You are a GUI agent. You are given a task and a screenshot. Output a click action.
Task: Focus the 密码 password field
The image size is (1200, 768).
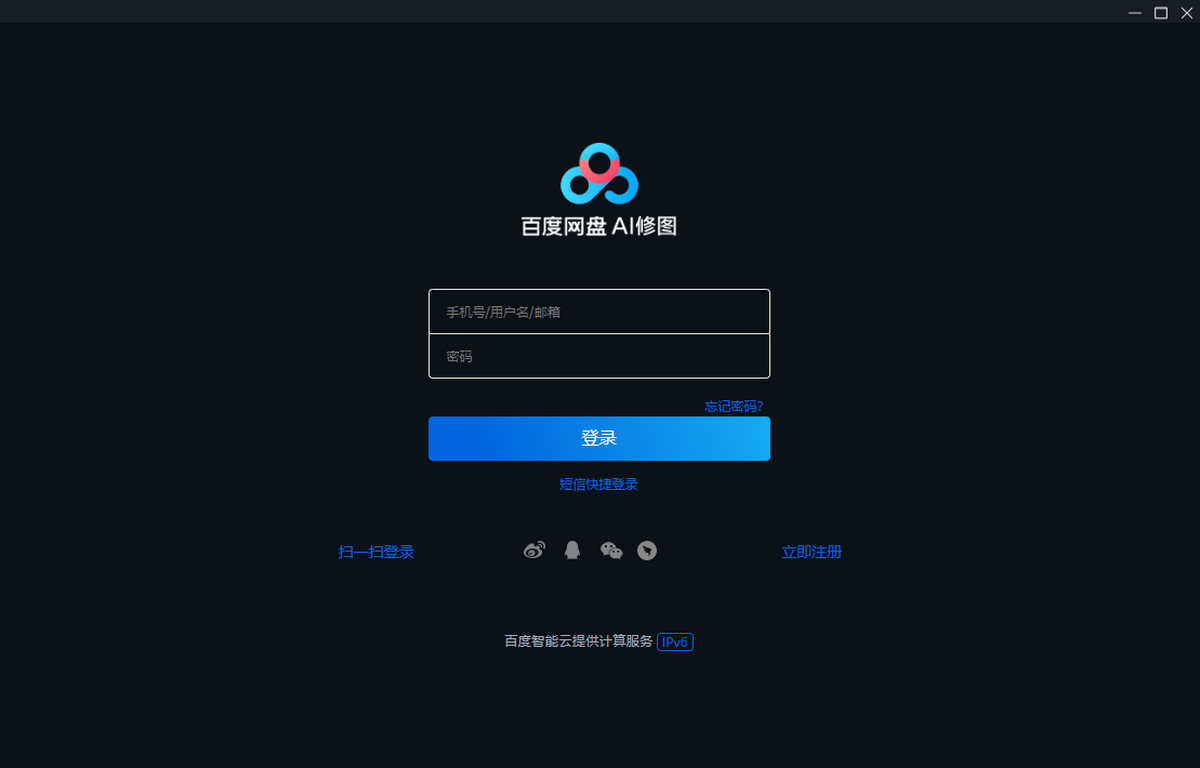click(599, 356)
